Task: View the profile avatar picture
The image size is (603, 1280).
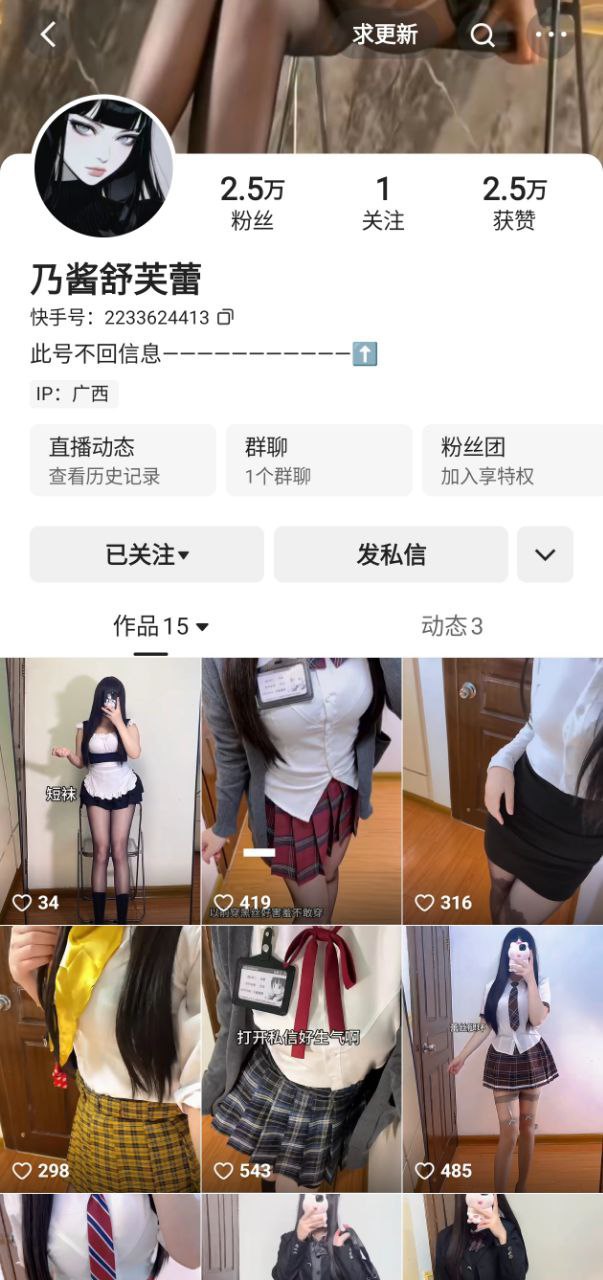Action: [x=103, y=168]
